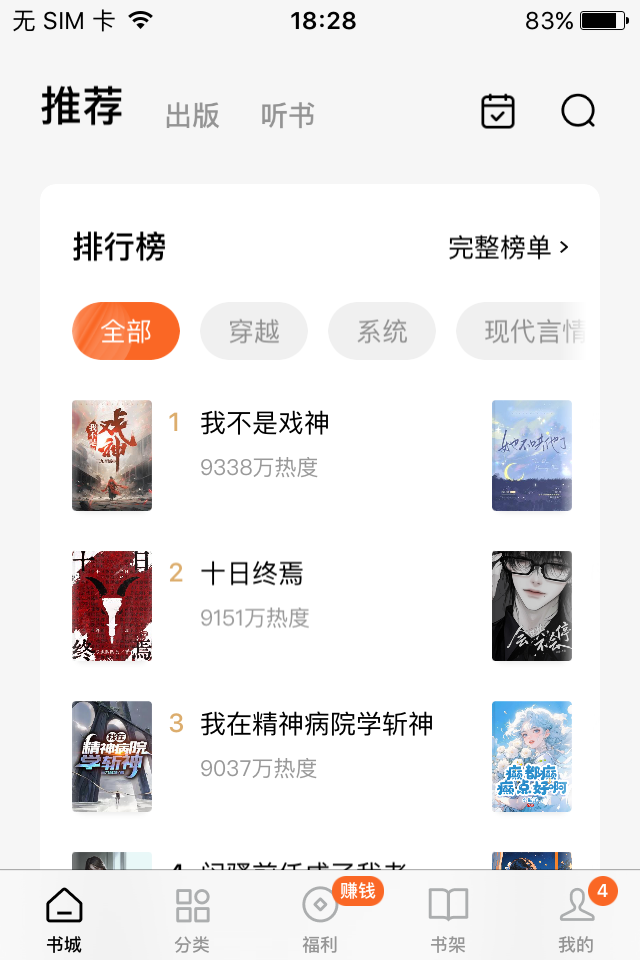Open the book 我不是戏神
This screenshot has height=960, width=640.
click(265, 424)
